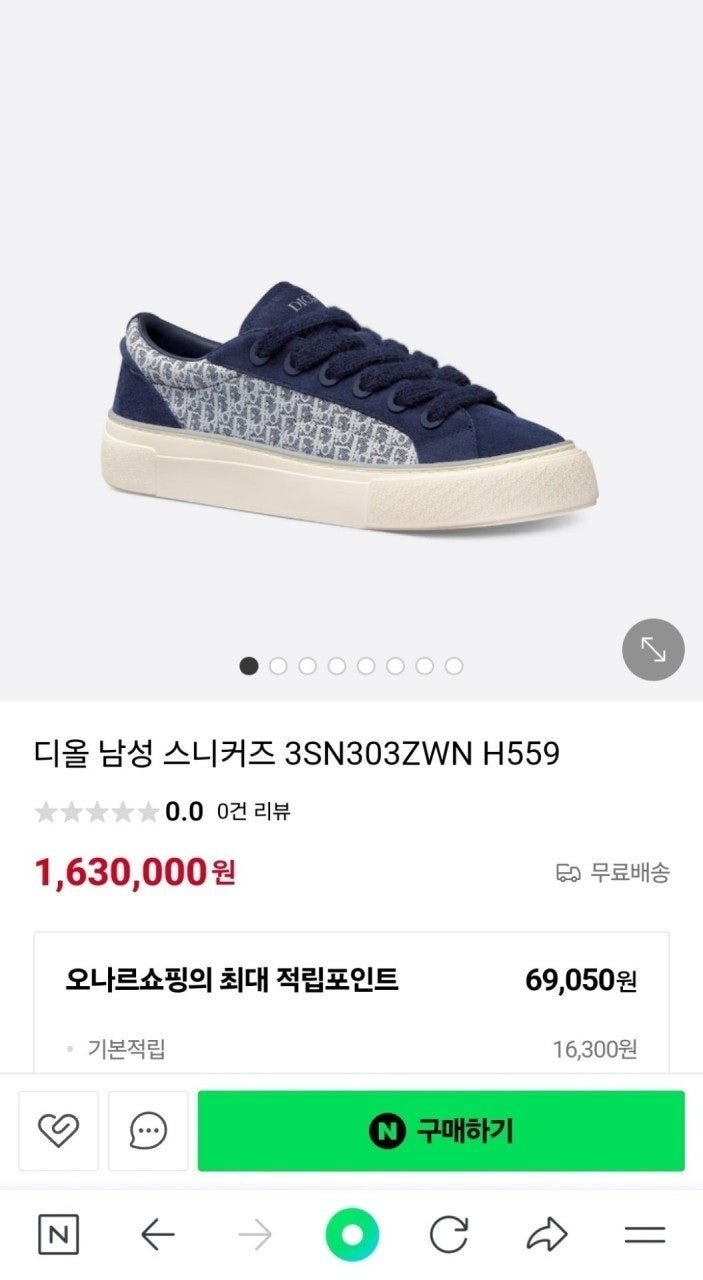
Task: Open the Naver home N button
Action: (58, 1235)
